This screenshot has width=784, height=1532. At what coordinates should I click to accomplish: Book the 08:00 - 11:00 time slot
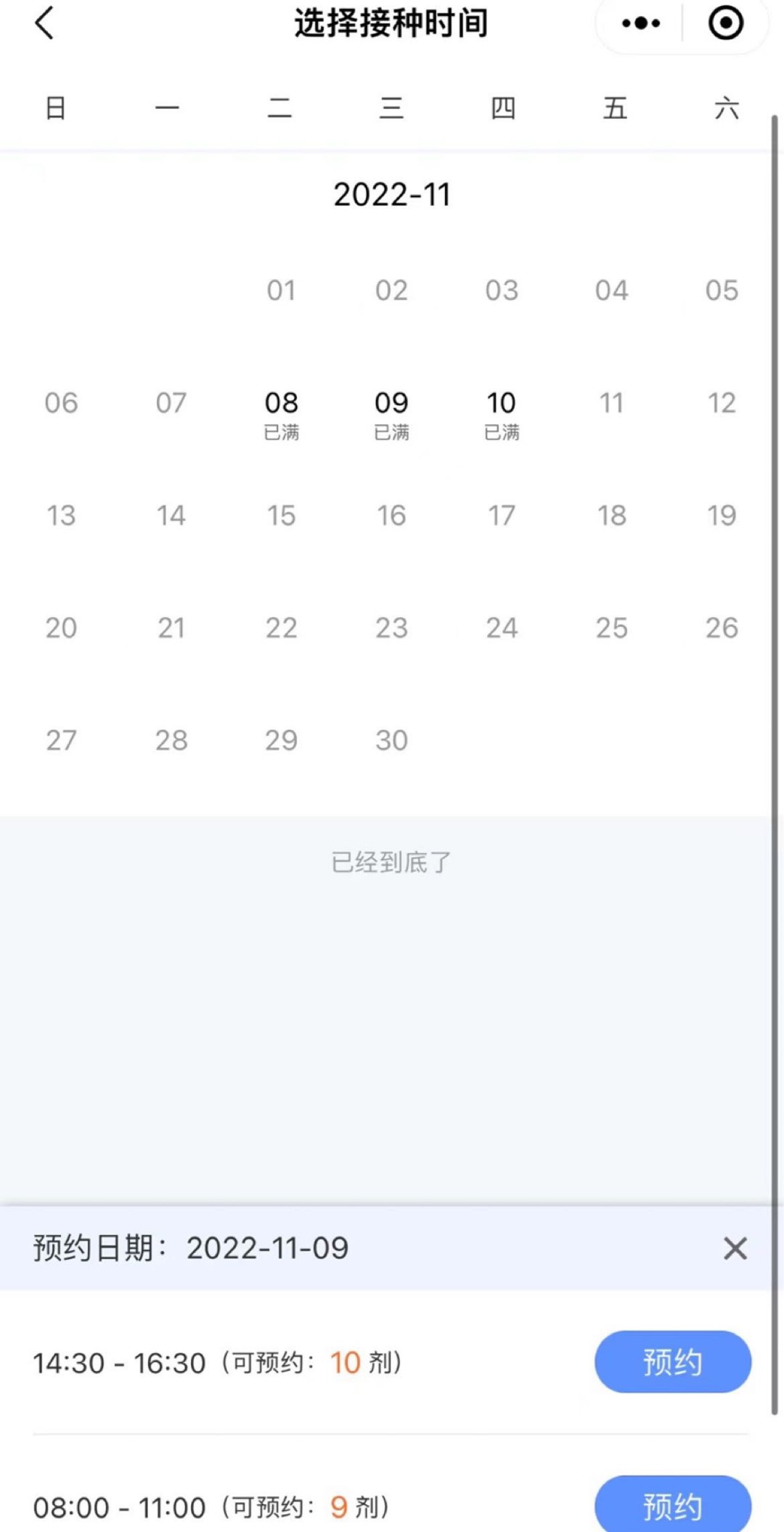tap(673, 1504)
